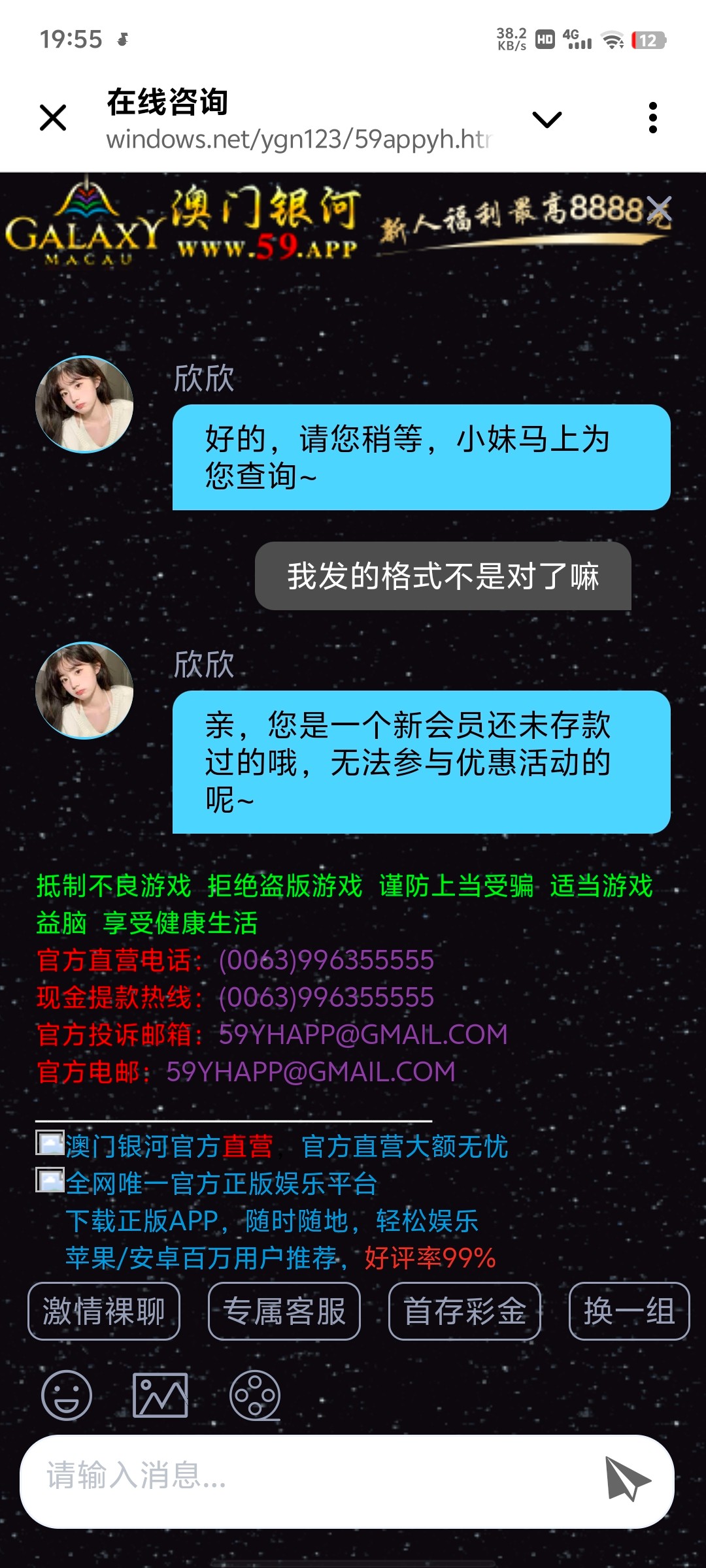Viewport: 706px width, 1568px height.
Task: Expand the page title dropdown chevron
Action: (547, 119)
